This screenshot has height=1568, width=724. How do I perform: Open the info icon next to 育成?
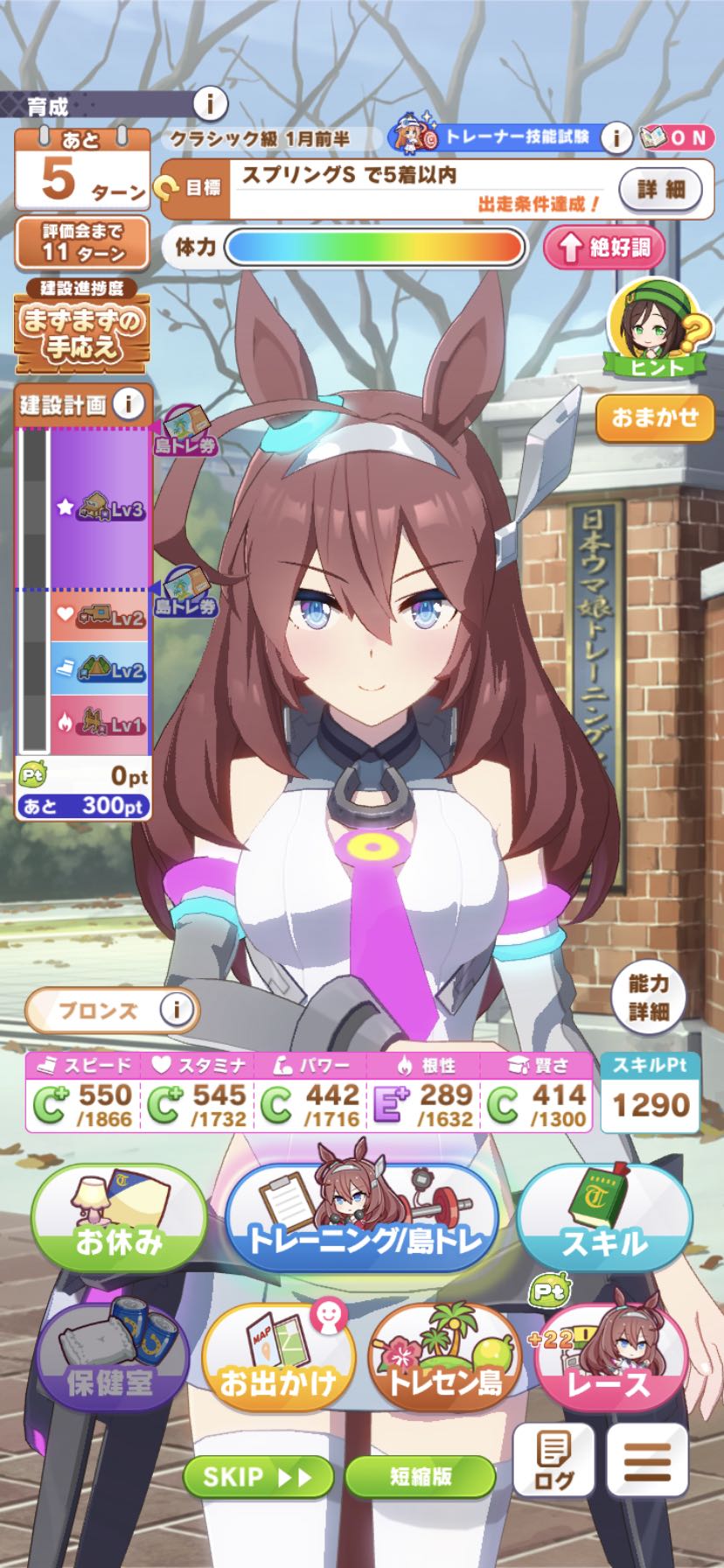pos(209,105)
